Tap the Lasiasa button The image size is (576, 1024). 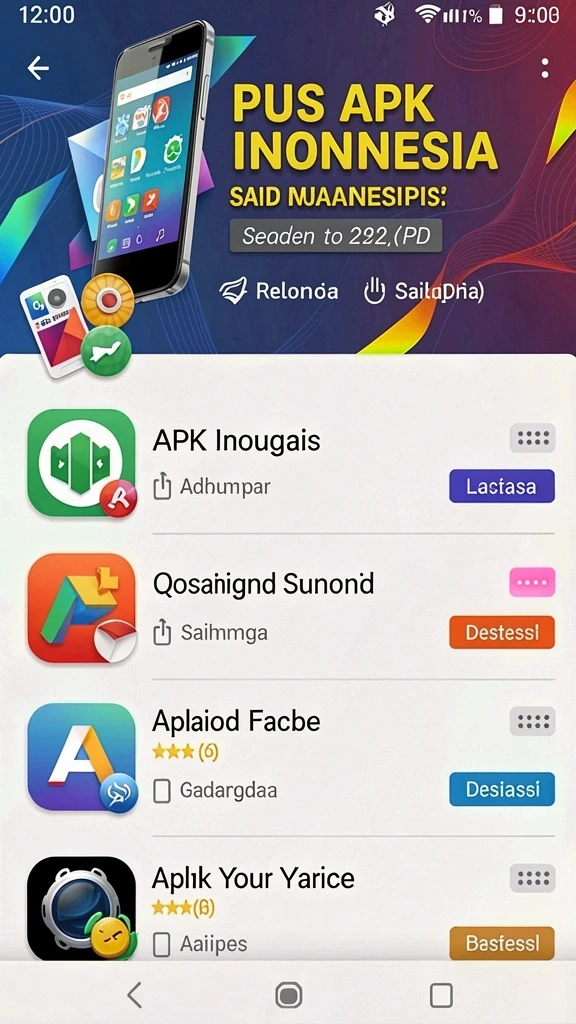tap(502, 486)
